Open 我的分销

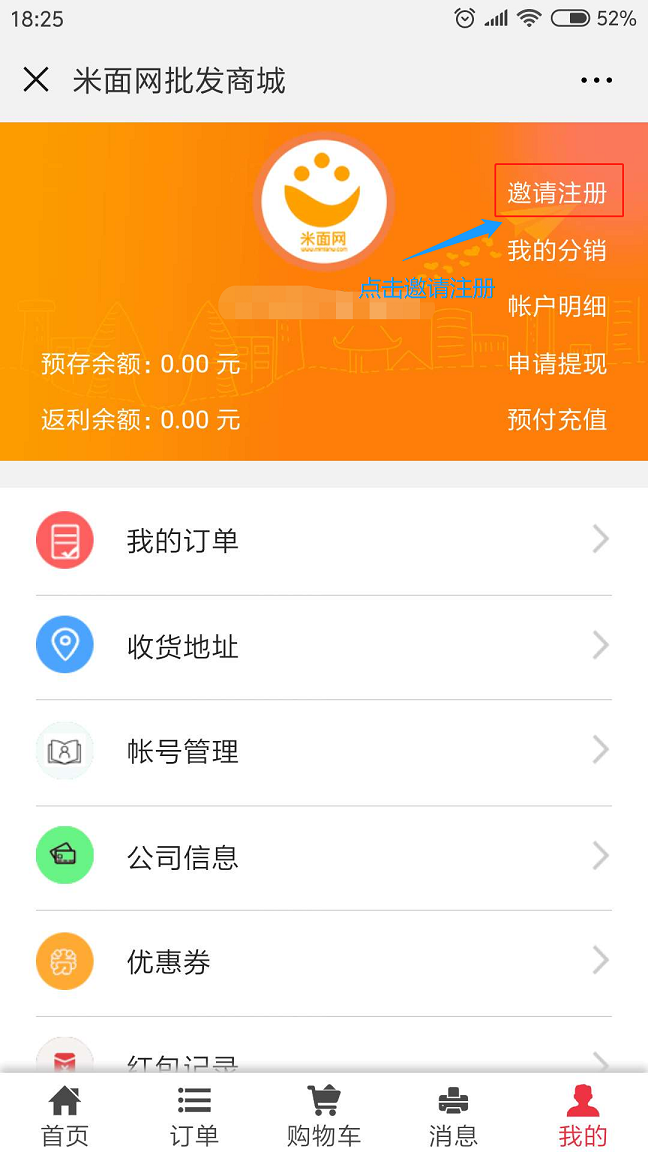click(x=557, y=250)
